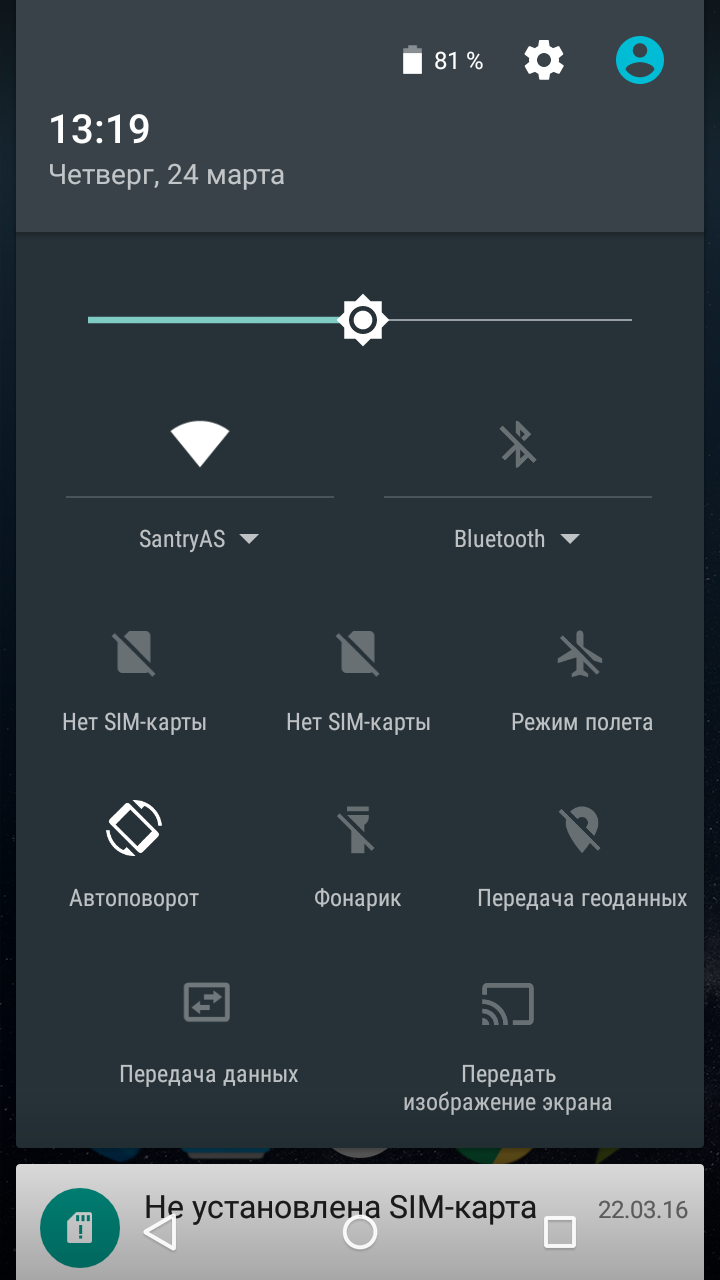Open the time and date header

[166, 150]
